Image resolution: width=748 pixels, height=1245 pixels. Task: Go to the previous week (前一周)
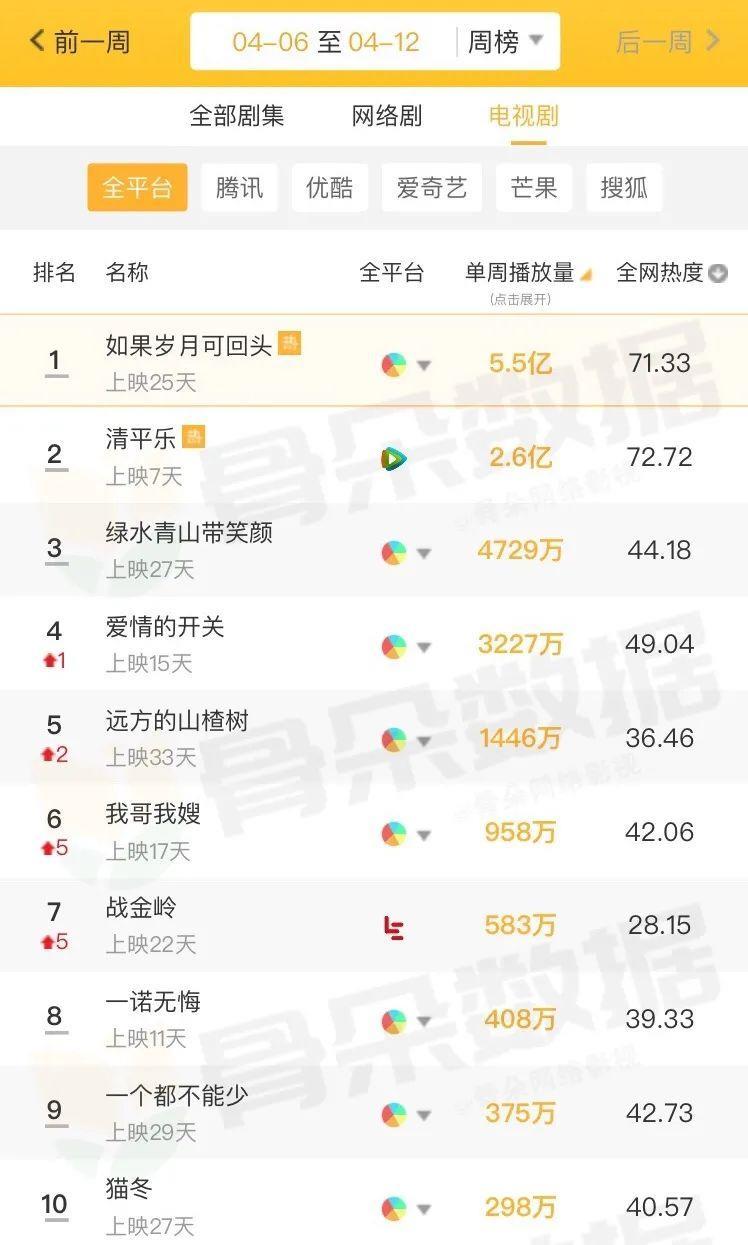click(80, 42)
